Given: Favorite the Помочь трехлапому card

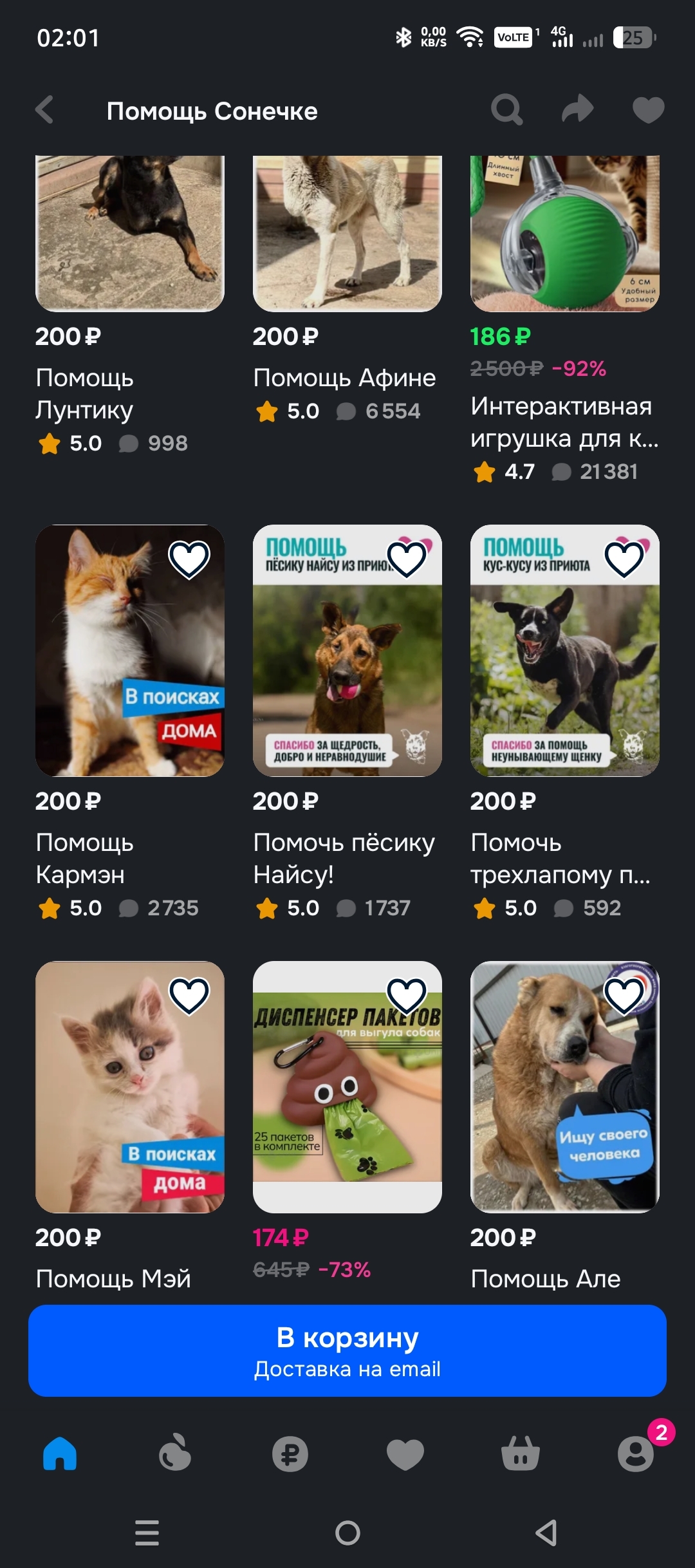Looking at the screenshot, I should (624, 559).
